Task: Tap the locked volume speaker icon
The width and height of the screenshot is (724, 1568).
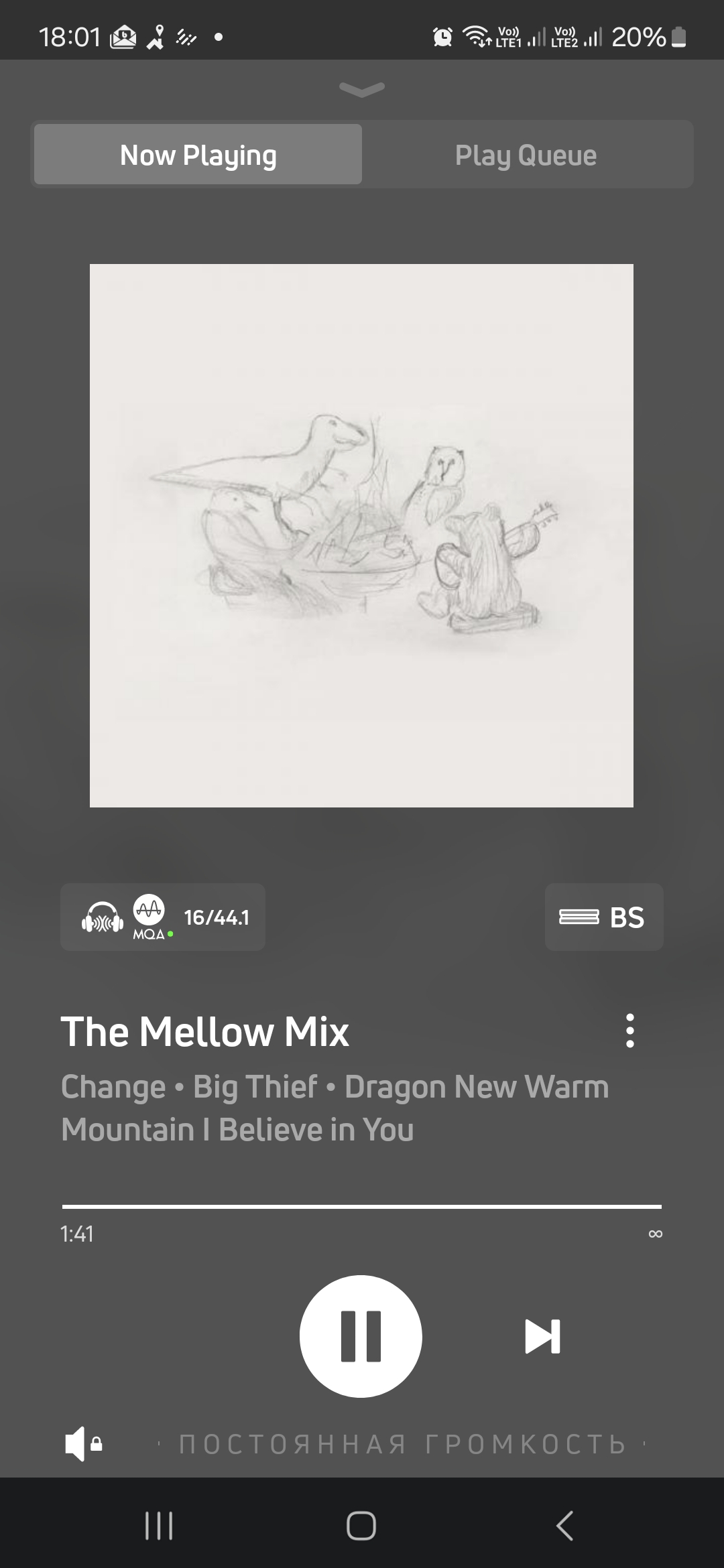Action: click(x=83, y=1443)
